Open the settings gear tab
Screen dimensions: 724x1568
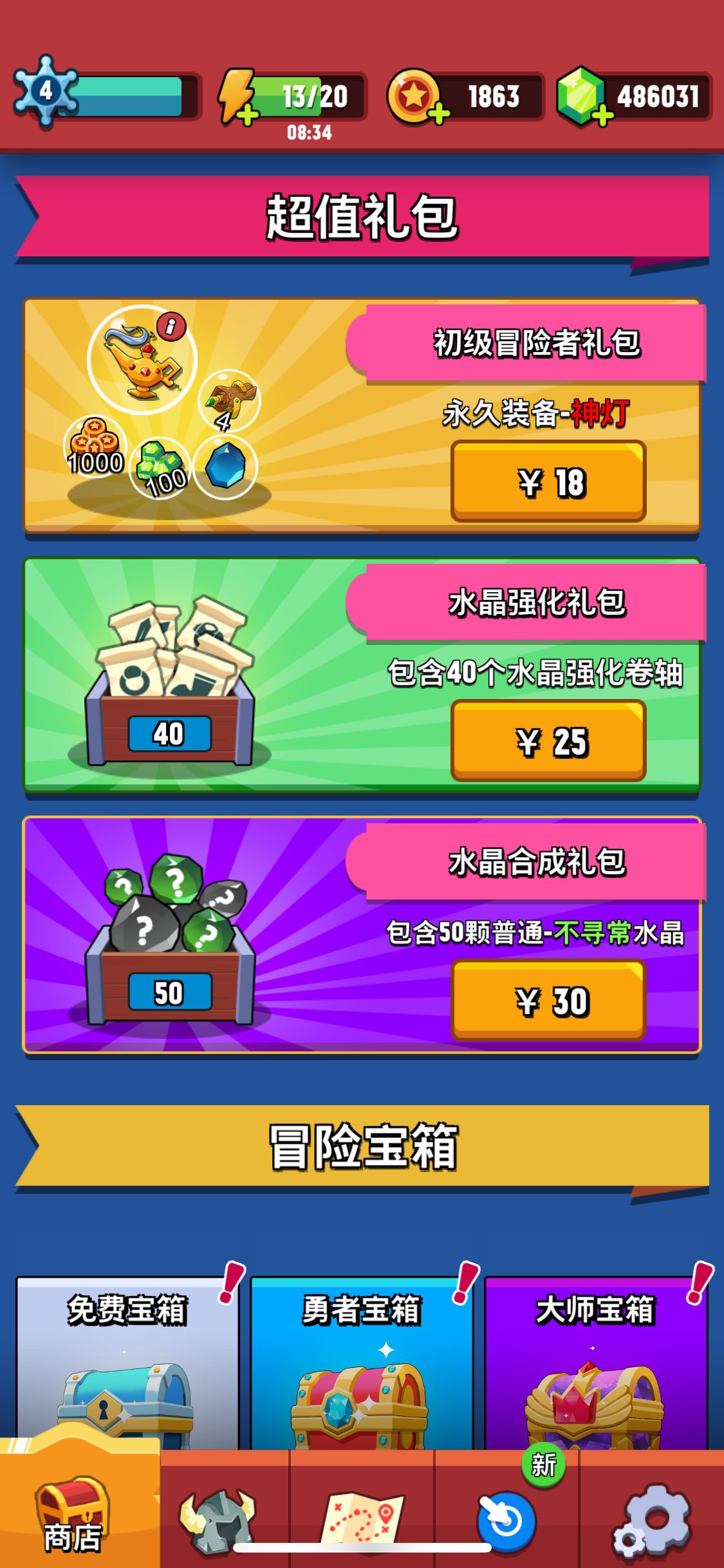pos(652,1520)
